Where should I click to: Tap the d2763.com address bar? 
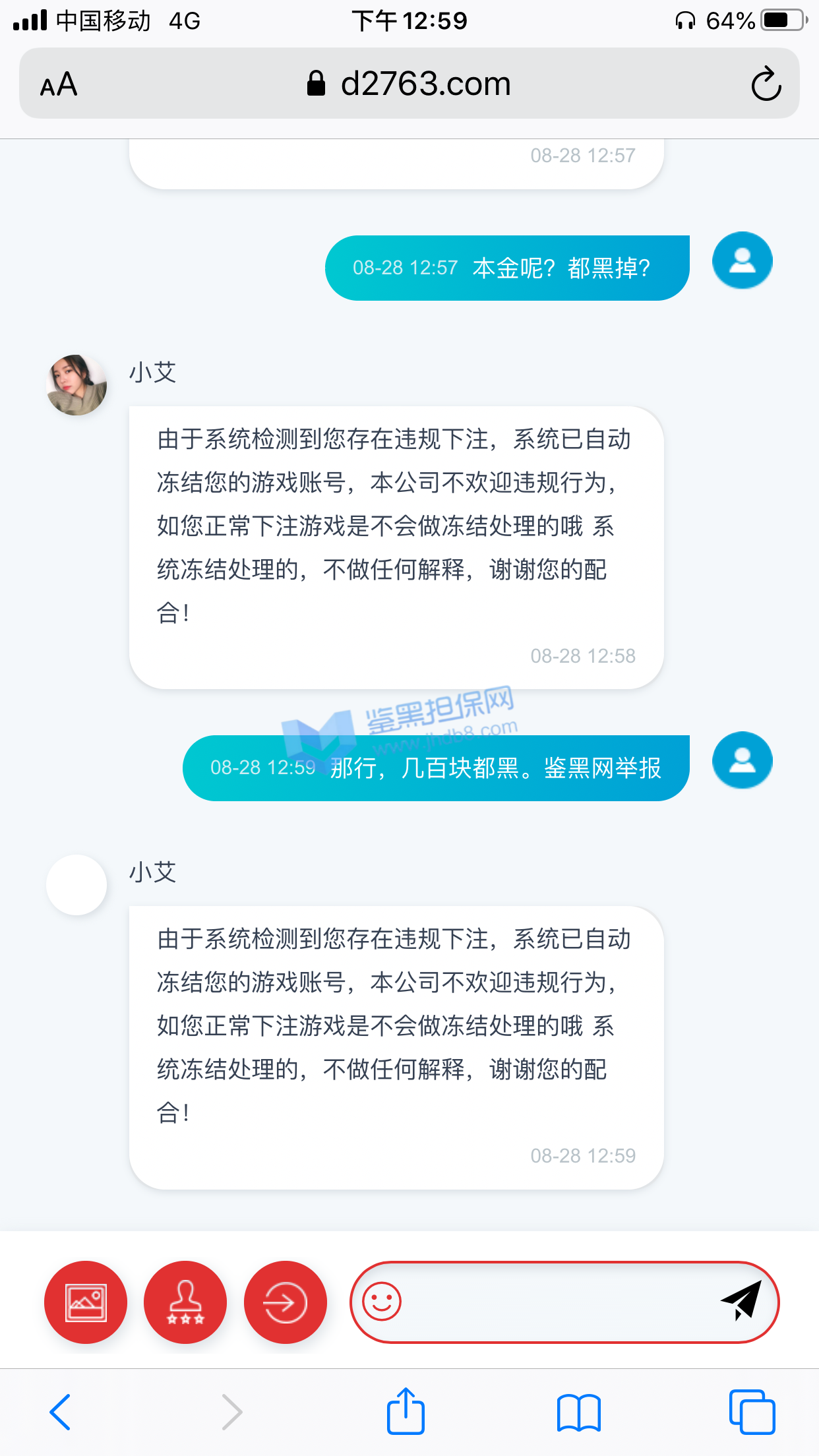409,84
